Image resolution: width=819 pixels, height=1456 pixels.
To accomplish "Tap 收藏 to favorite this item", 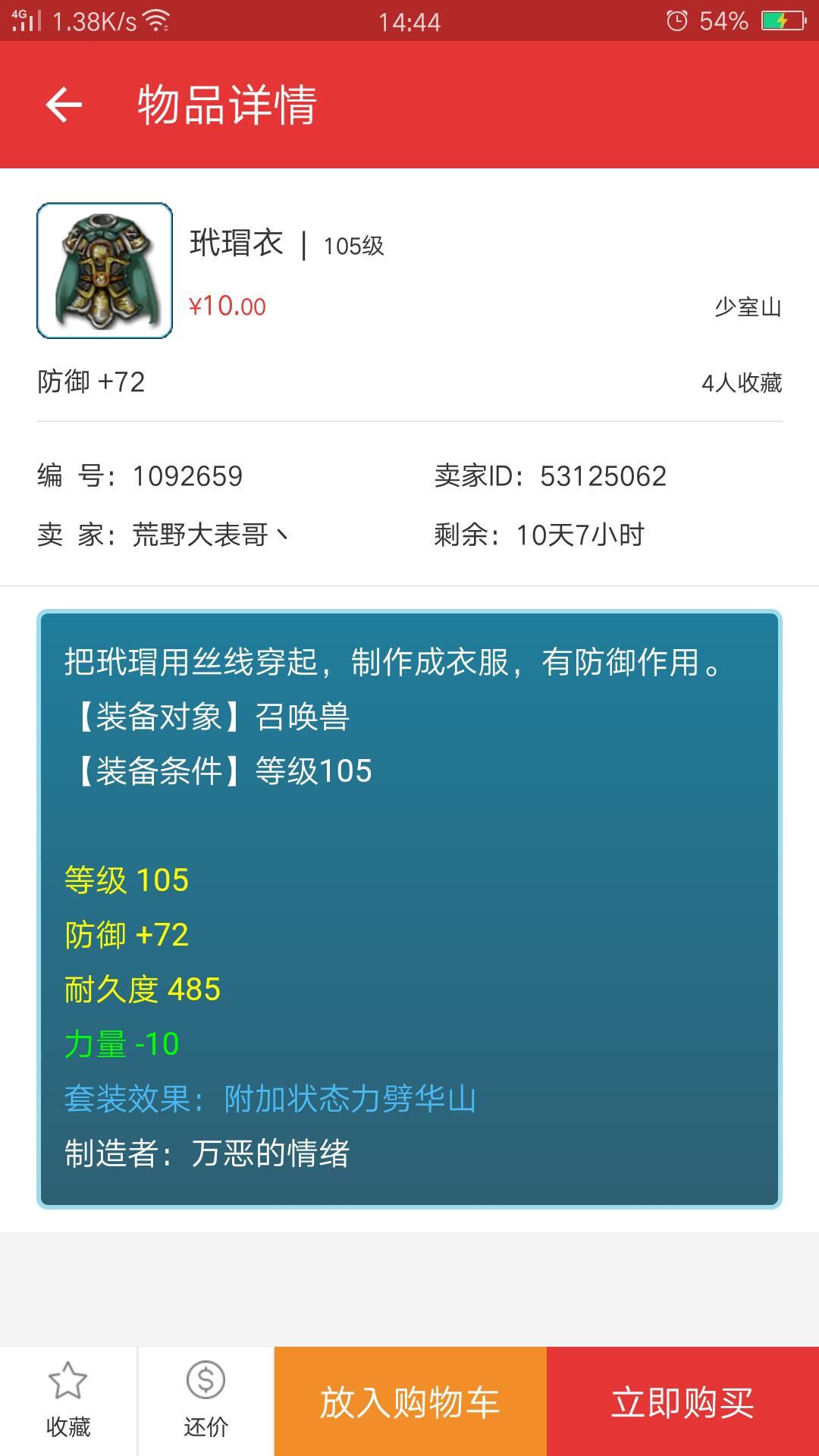I will click(68, 1401).
